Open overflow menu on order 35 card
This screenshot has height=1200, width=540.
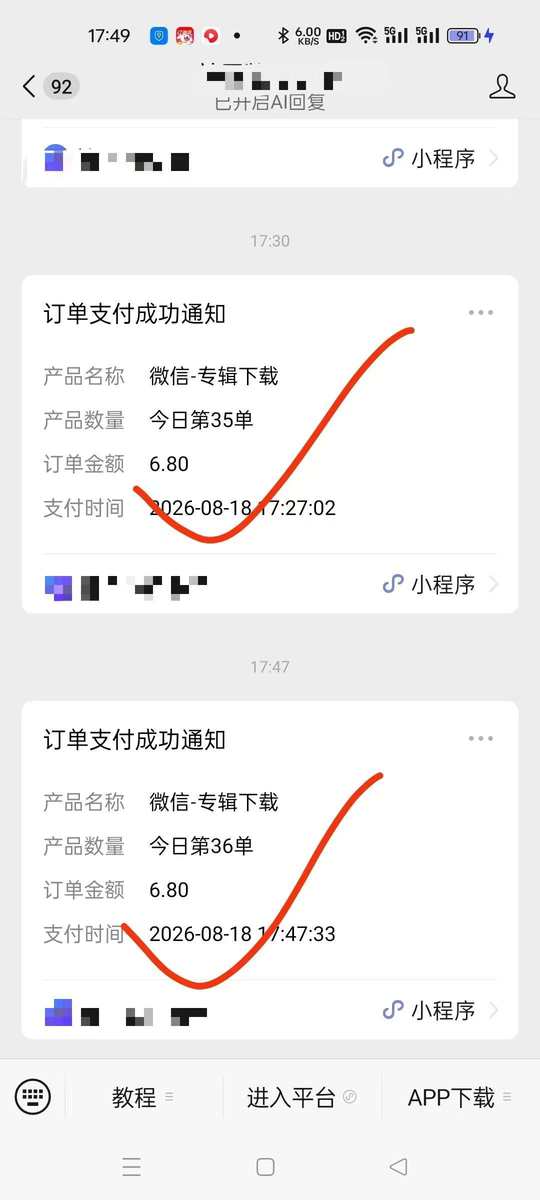click(x=481, y=313)
